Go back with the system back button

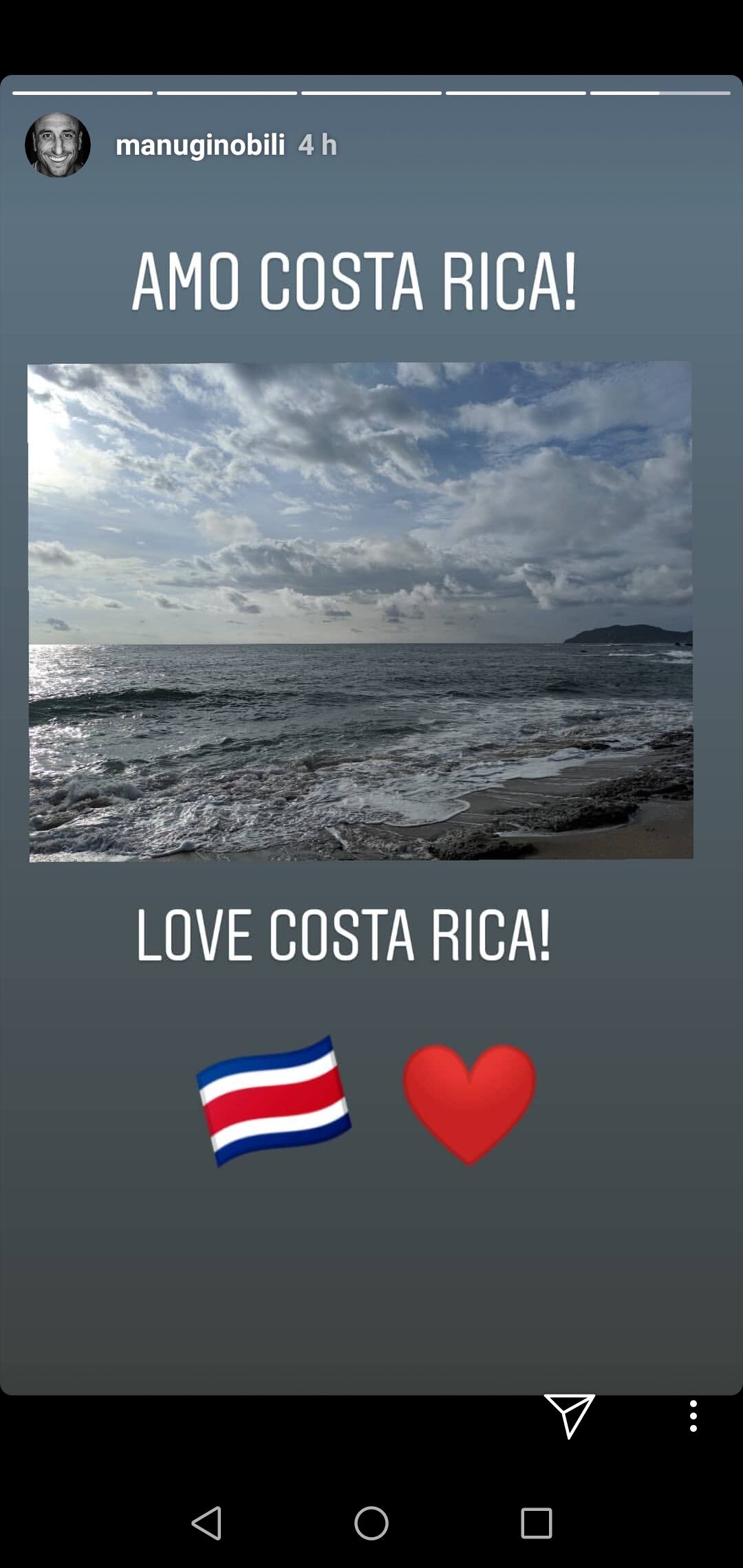click(x=206, y=1523)
